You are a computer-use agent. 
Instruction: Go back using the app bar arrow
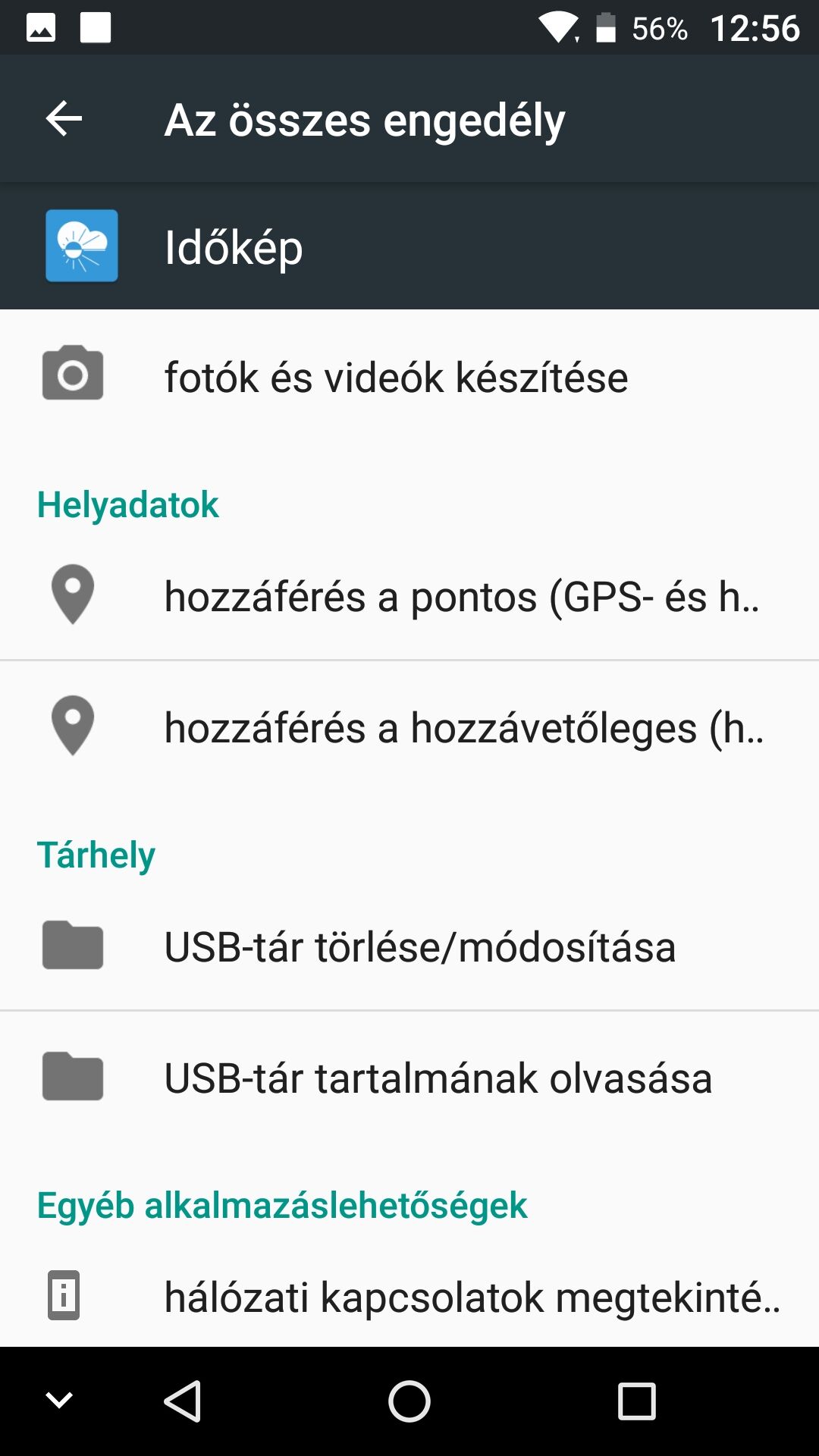(64, 119)
